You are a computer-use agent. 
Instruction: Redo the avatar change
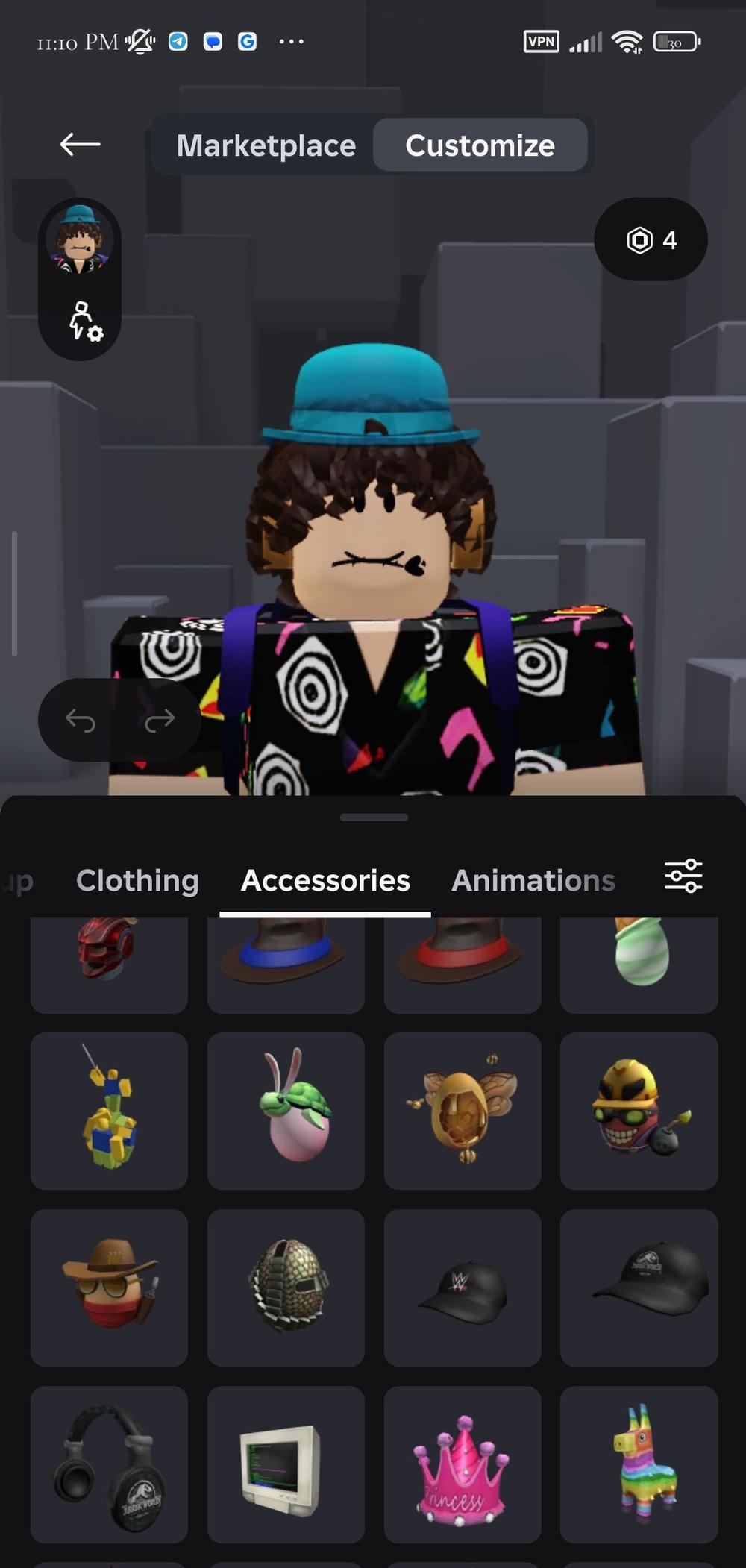(159, 720)
